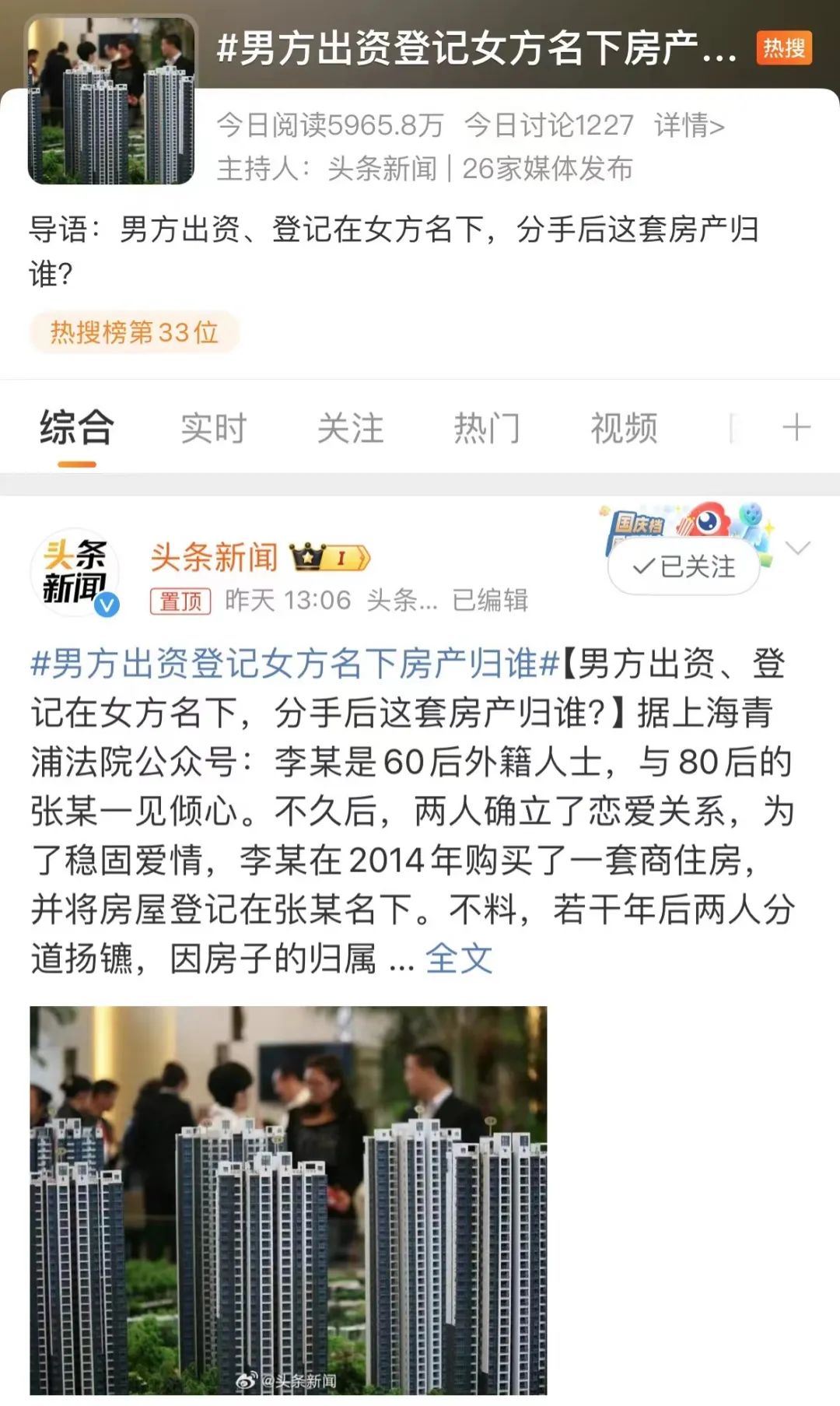Image resolution: width=840 pixels, height=1406 pixels.
Task: Open 全文 to read the full post
Action: point(459,959)
